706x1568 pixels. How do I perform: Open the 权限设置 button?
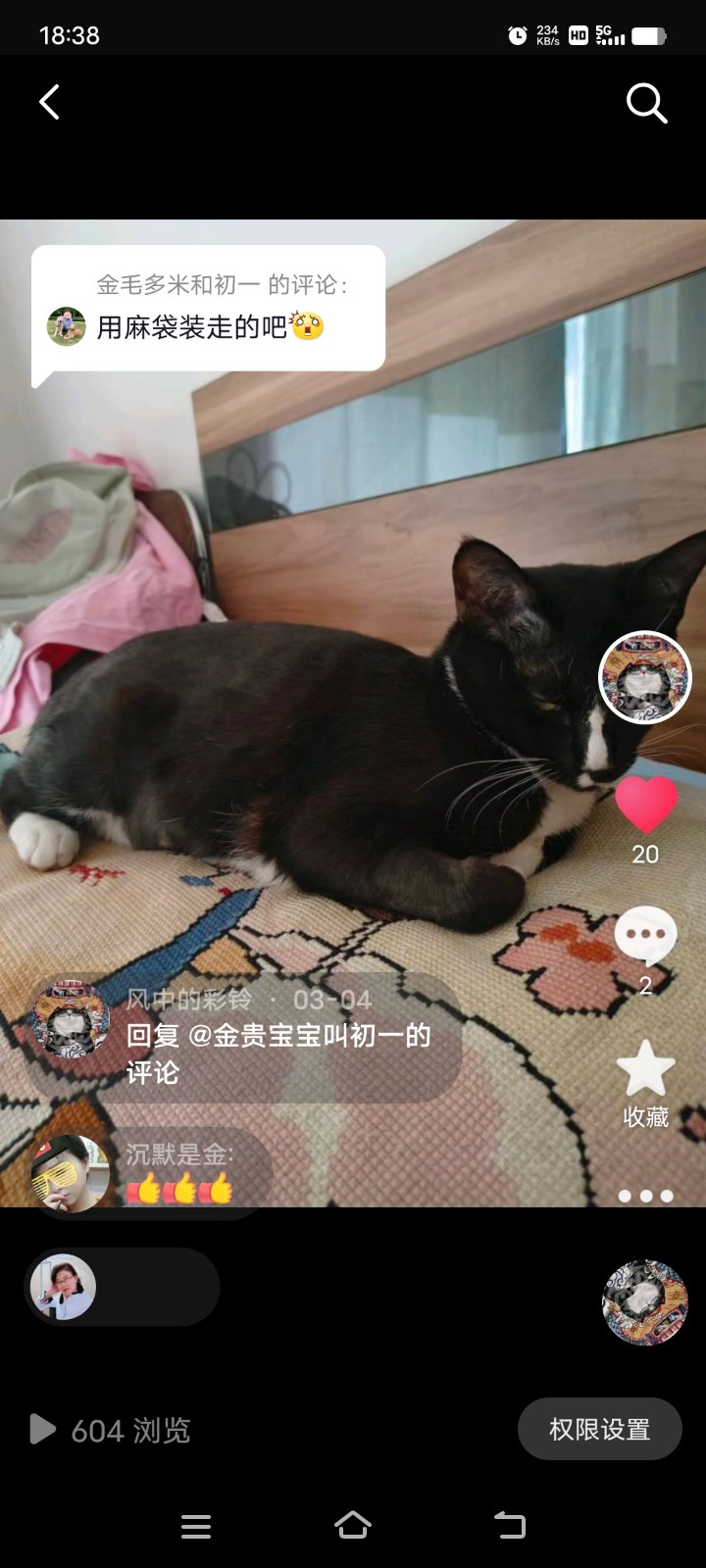pos(599,1430)
